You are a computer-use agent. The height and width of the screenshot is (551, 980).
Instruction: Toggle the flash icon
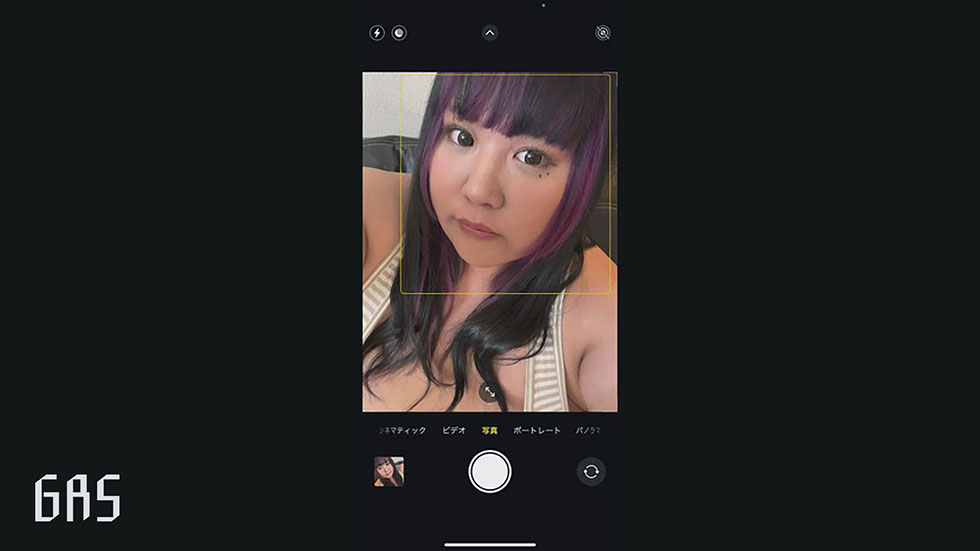pos(377,32)
